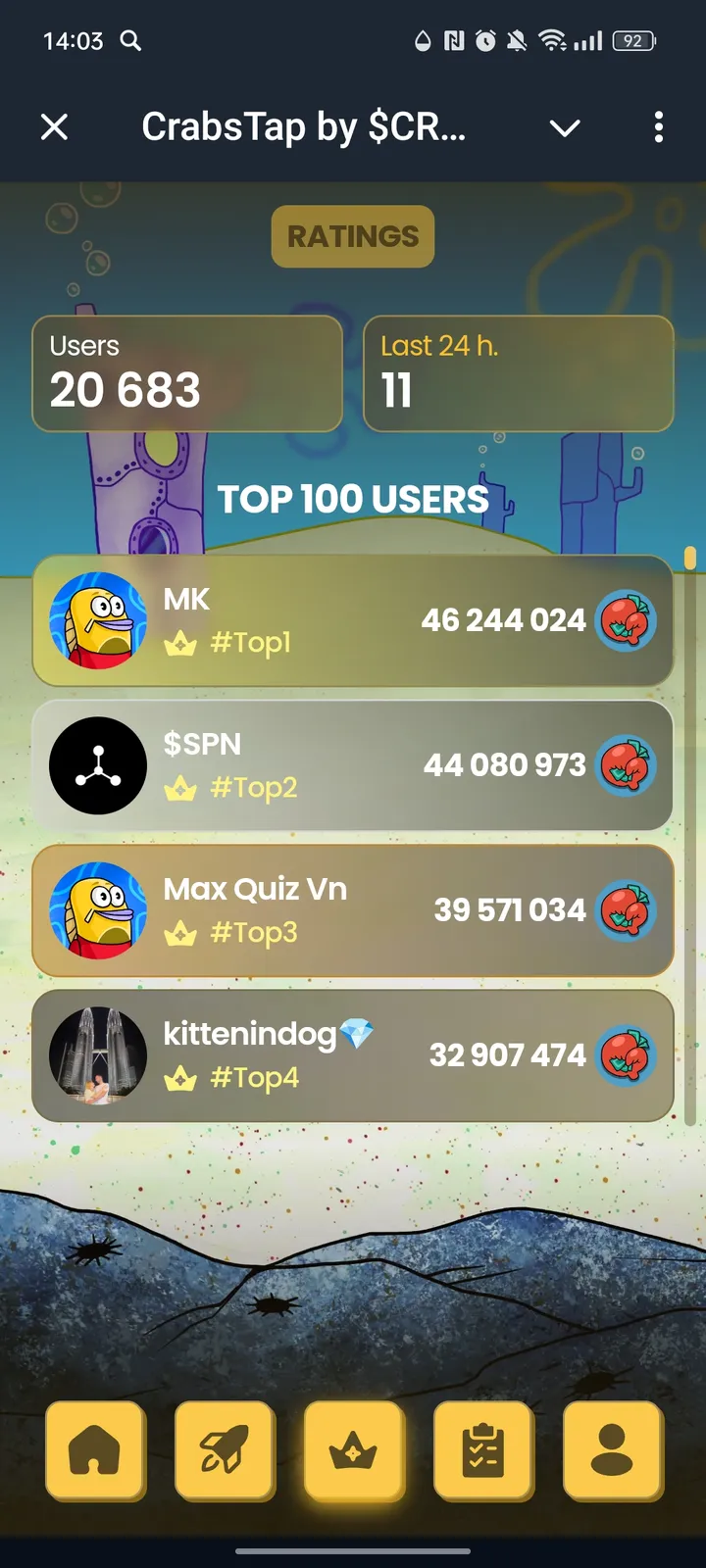
Task: Select the CrabsTap title bar label
Action: 304,127
